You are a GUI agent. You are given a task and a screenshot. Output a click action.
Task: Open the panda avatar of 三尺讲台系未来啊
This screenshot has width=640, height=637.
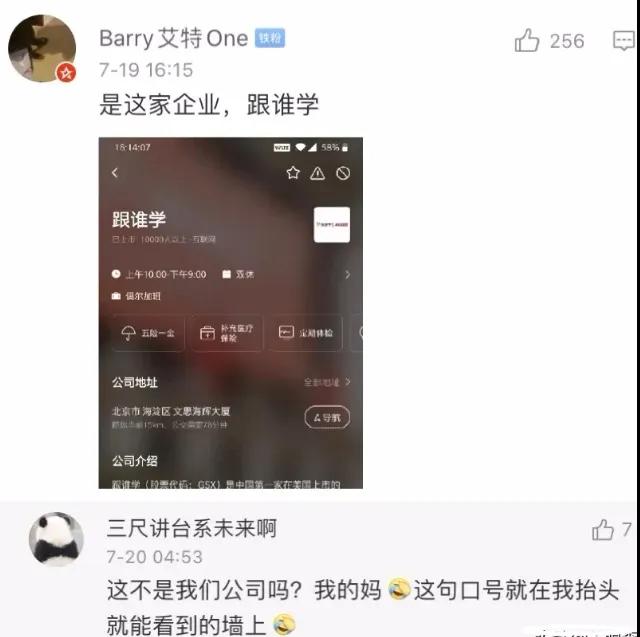point(55,539)
